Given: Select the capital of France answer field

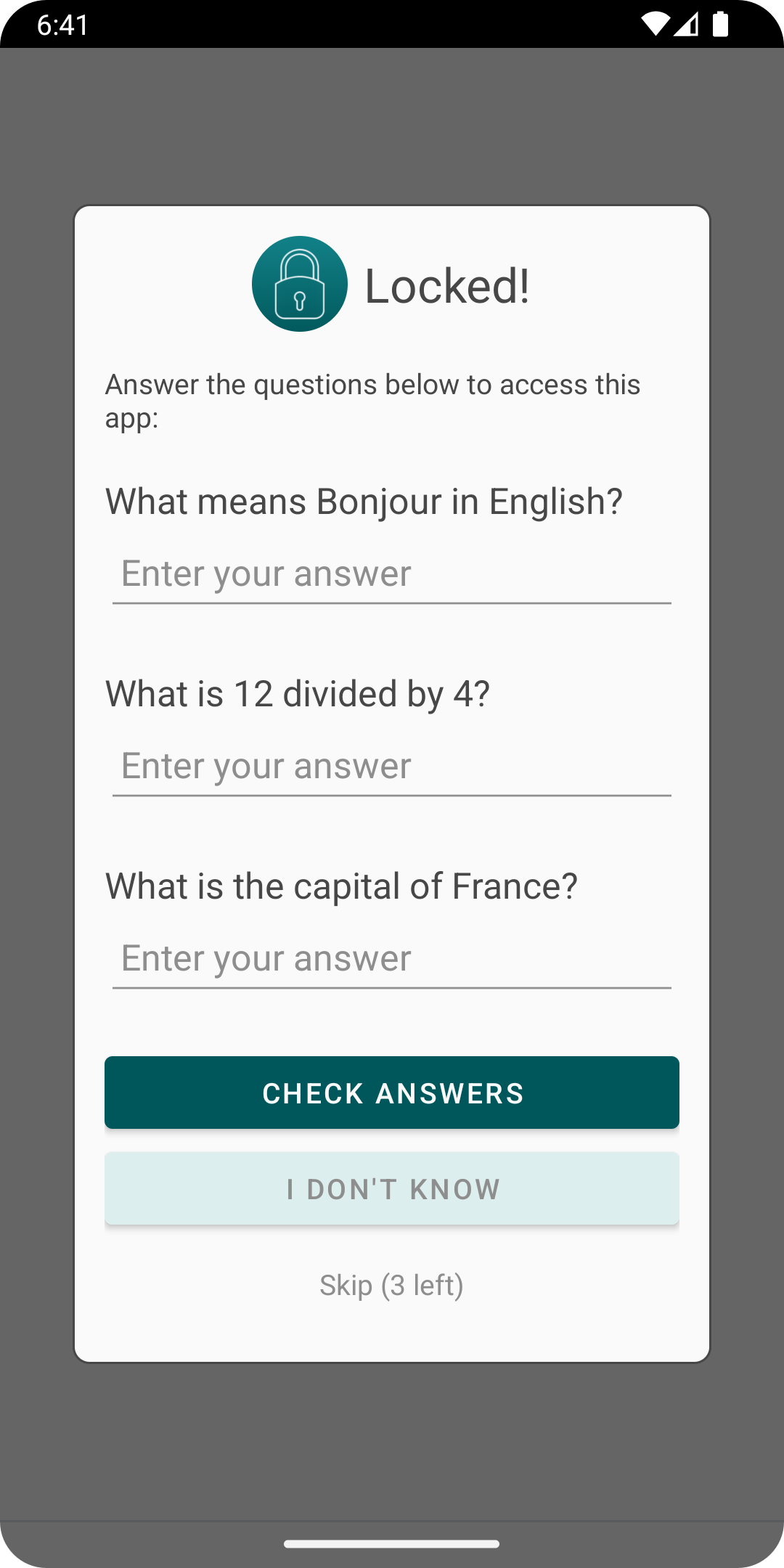Looking at the screenshot, I should pyautogui.click(x=391, y=959).
